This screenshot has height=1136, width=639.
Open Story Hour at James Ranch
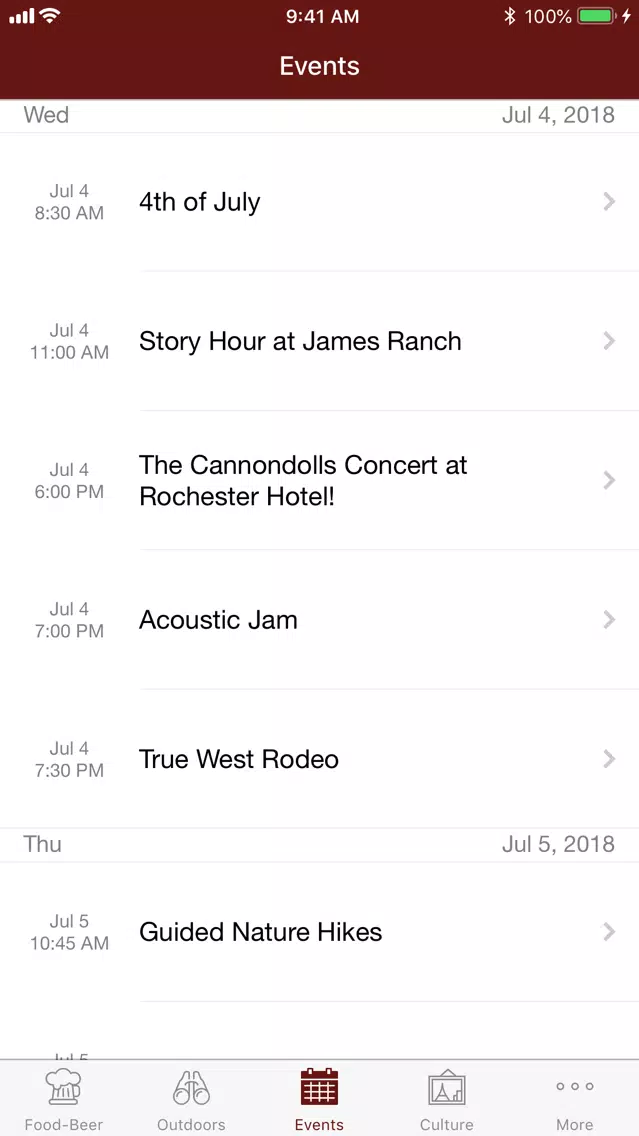point(320,341)
